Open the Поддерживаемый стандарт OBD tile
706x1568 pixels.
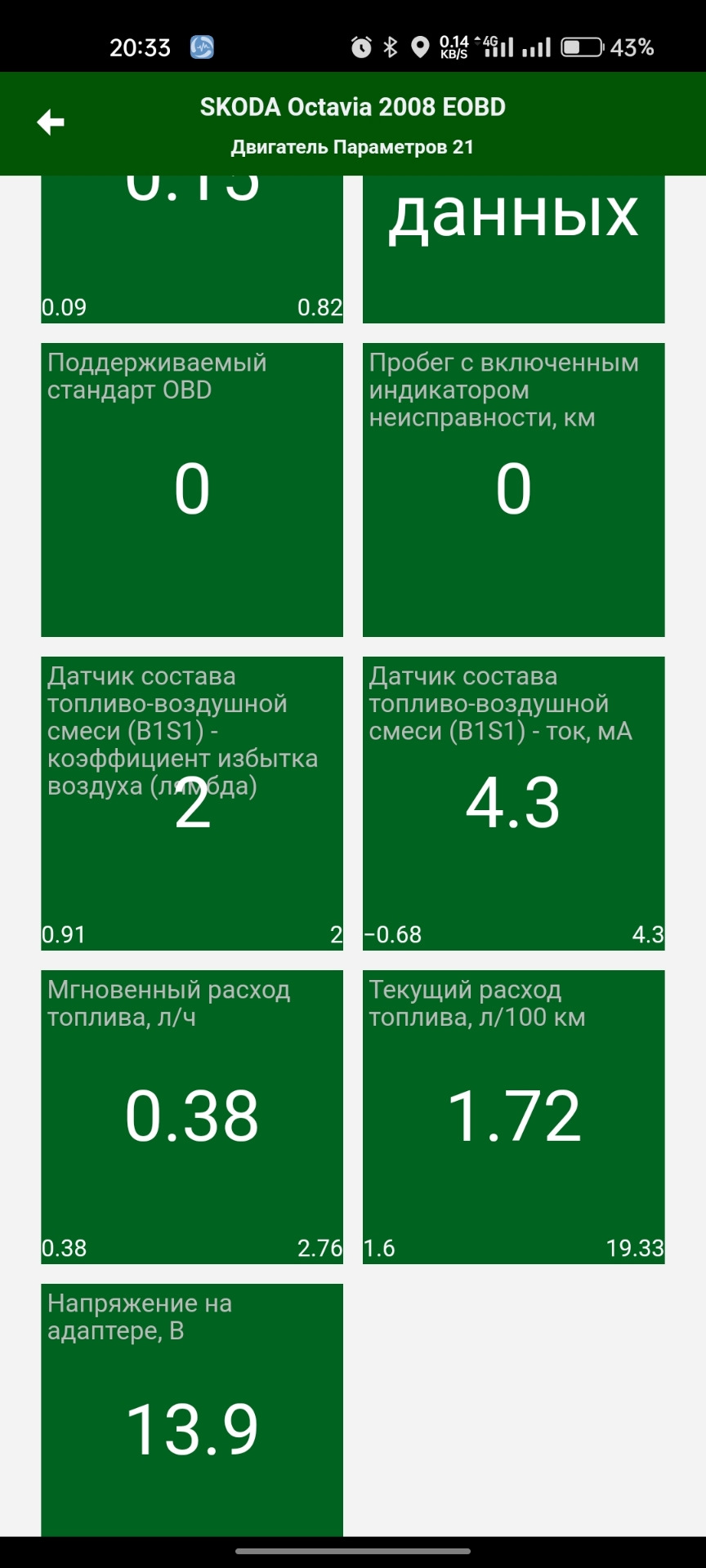[192, 490]
